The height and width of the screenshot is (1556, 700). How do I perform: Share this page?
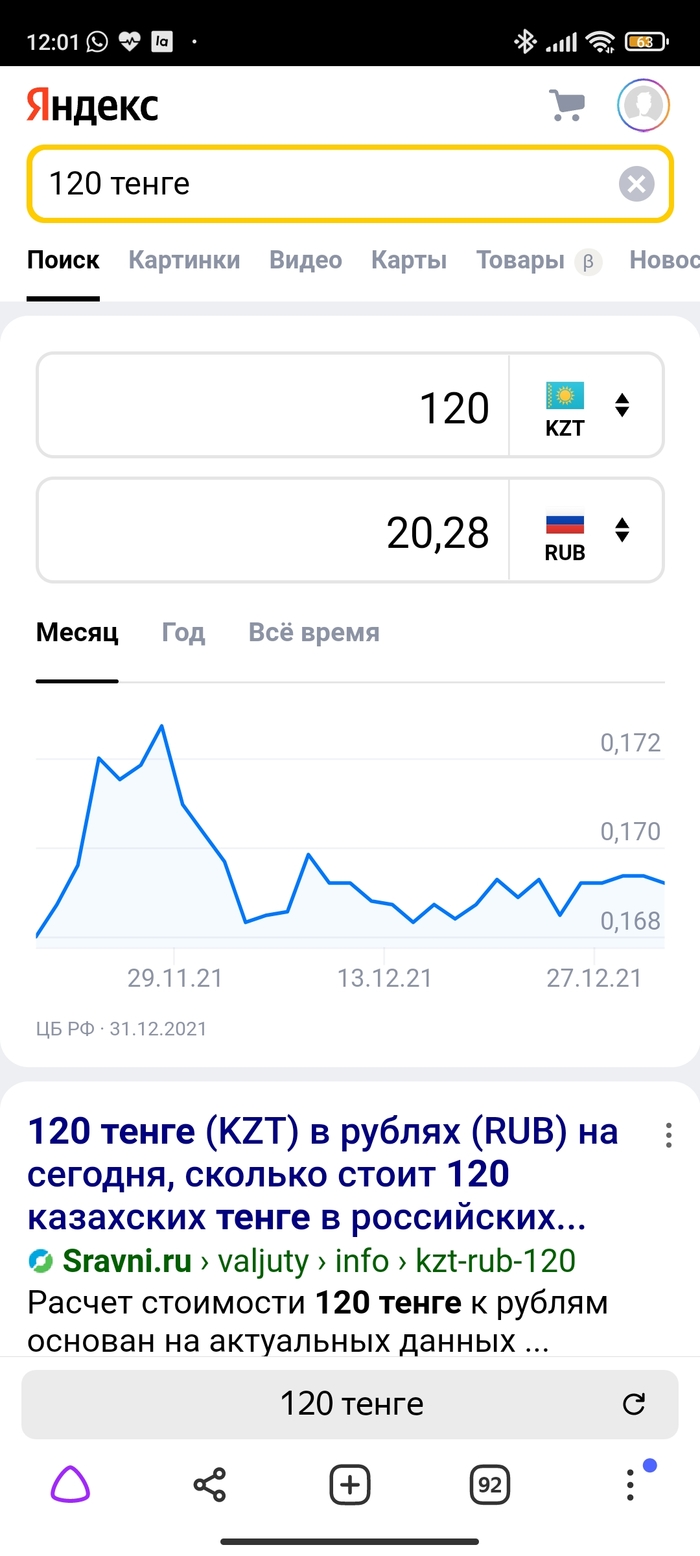[210, 1484]
